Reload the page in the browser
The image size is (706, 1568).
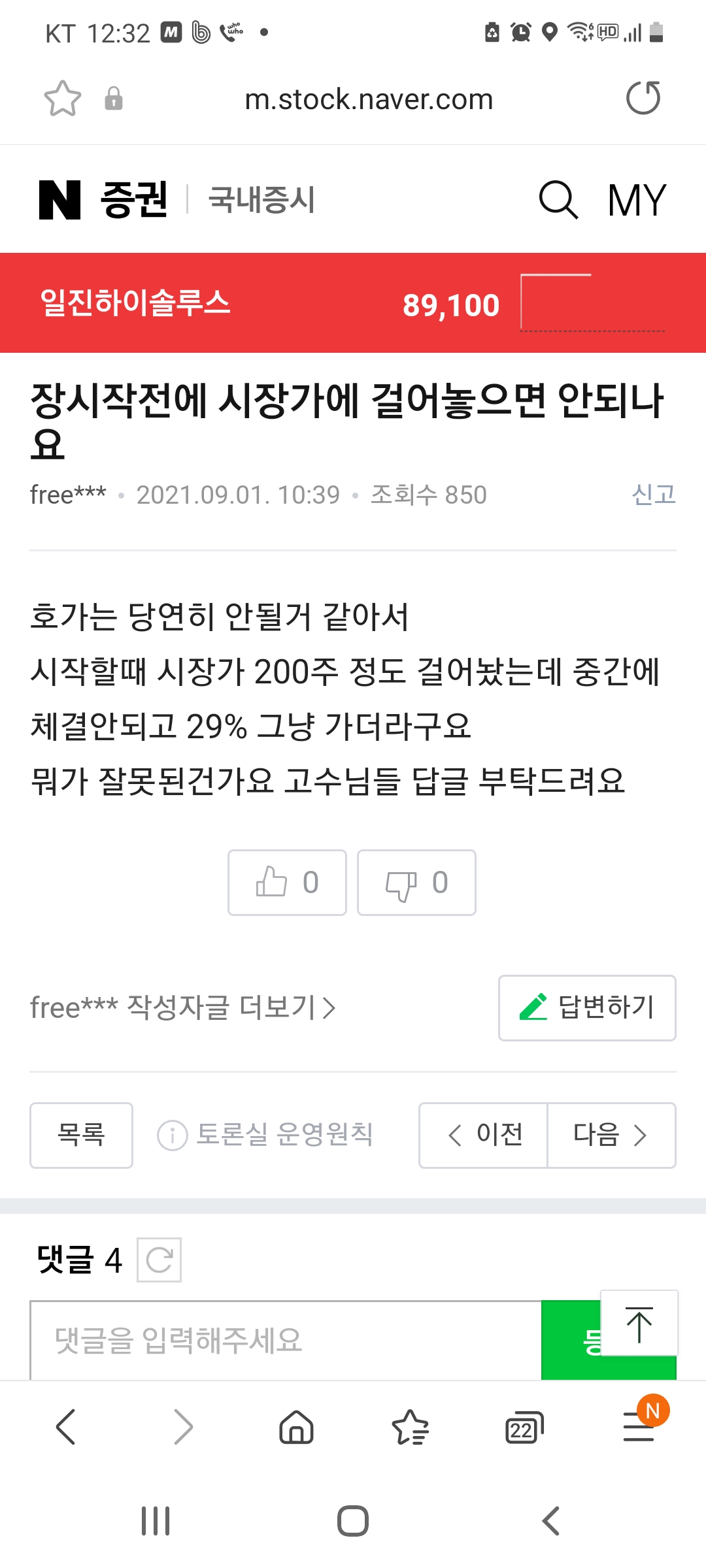pos(643,99)
